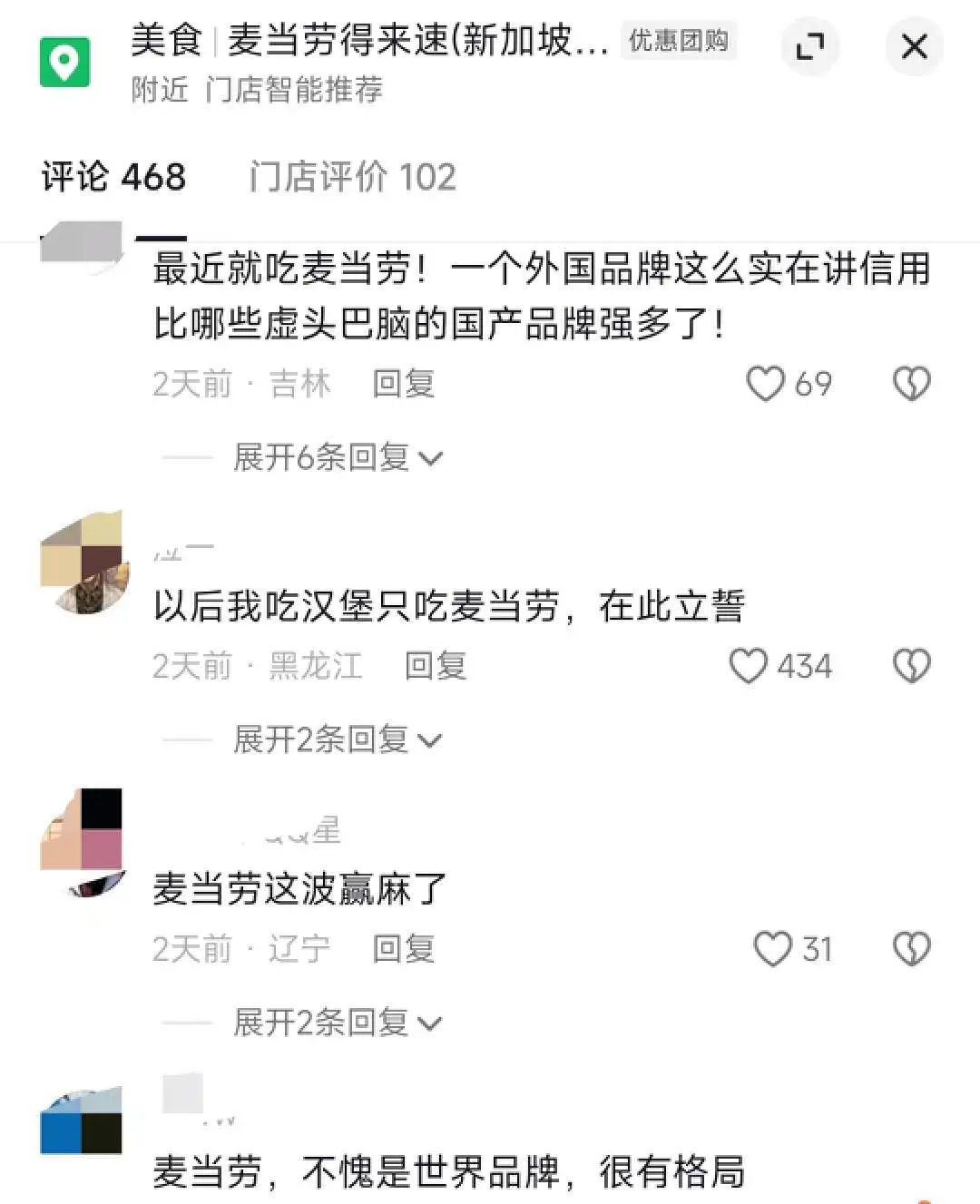
Task: Close the comments panel
Action: [914, 46]
